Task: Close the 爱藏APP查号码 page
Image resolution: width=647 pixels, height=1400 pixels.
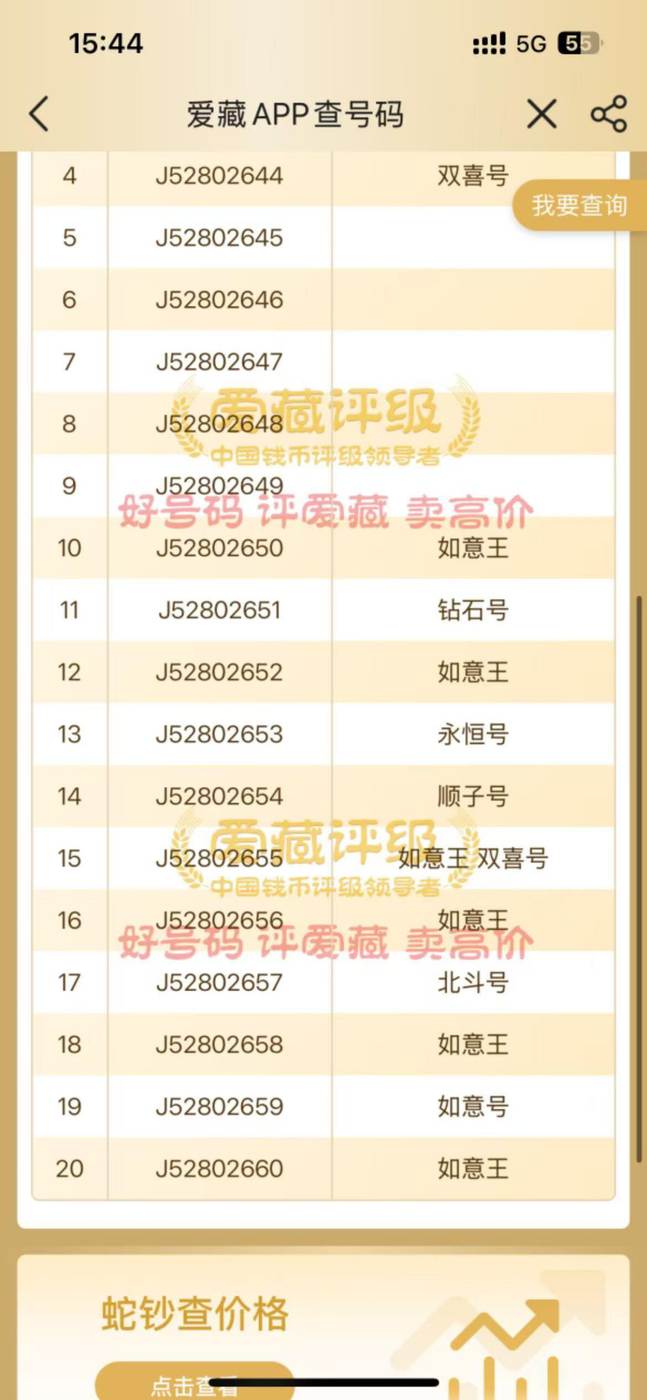Action: (541, 114)
